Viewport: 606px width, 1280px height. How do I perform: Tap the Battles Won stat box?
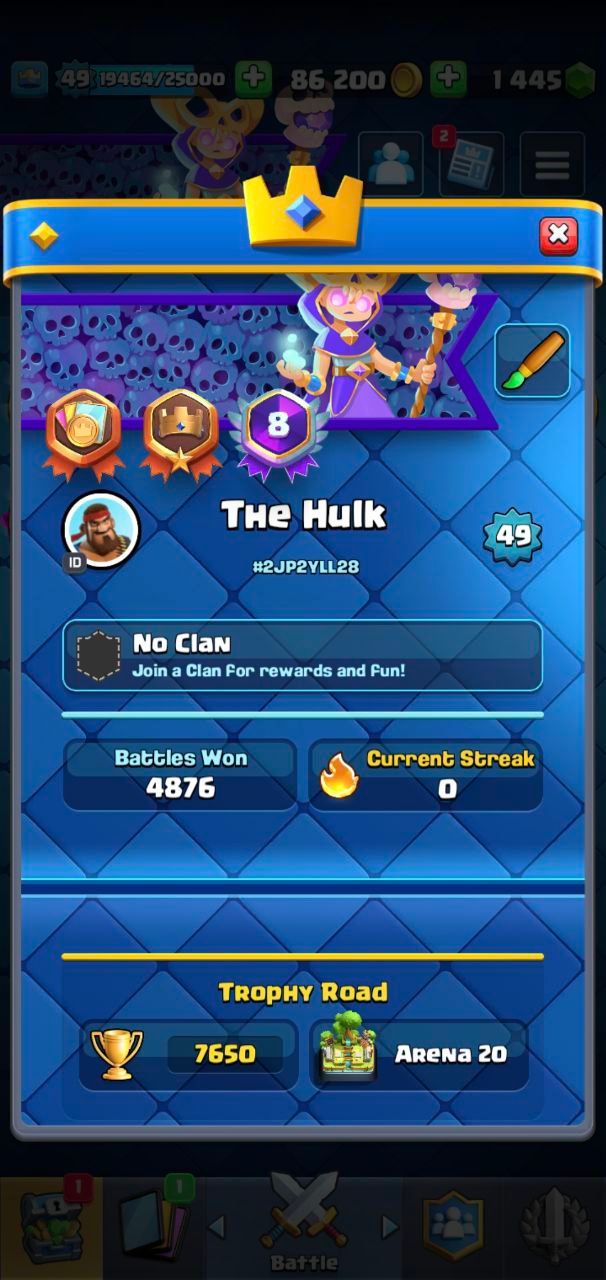coord(180,774)
